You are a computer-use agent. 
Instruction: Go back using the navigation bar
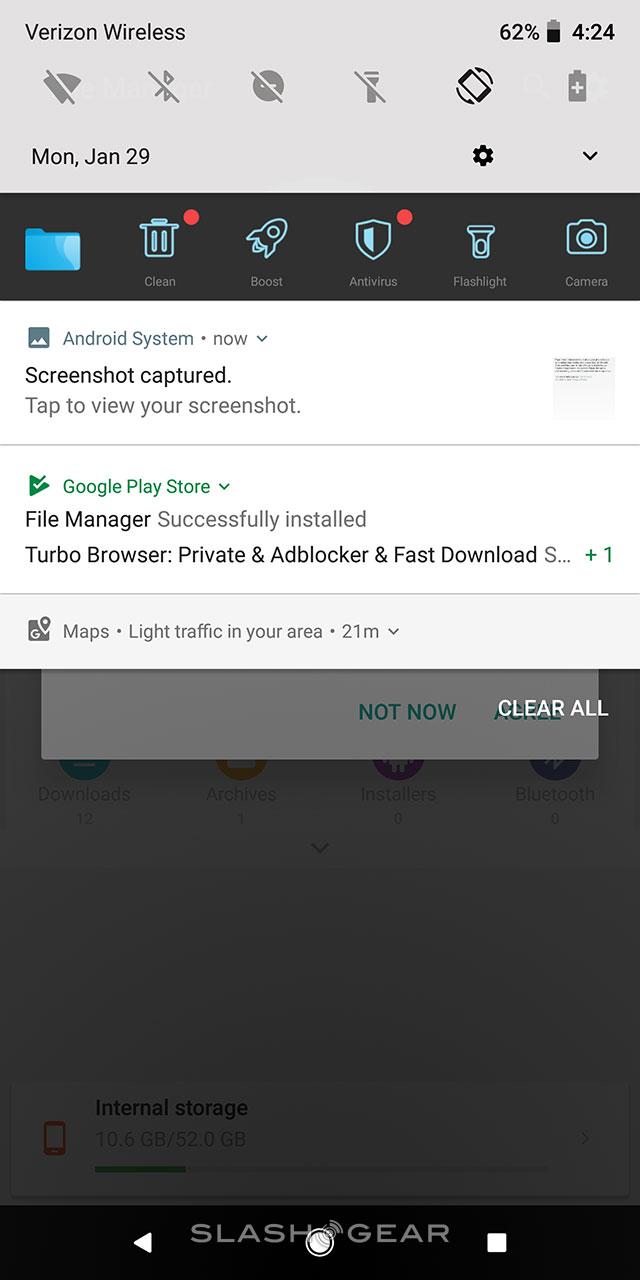pyautogui.click(x=143, y=1243)
